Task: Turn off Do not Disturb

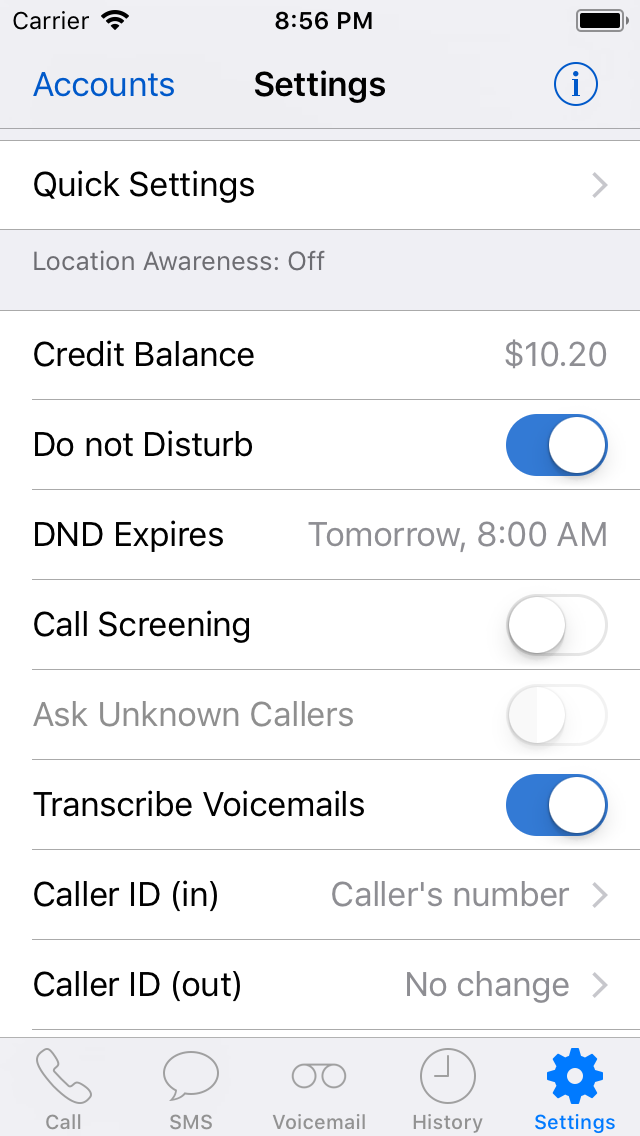Action: (x=556, y=445)
